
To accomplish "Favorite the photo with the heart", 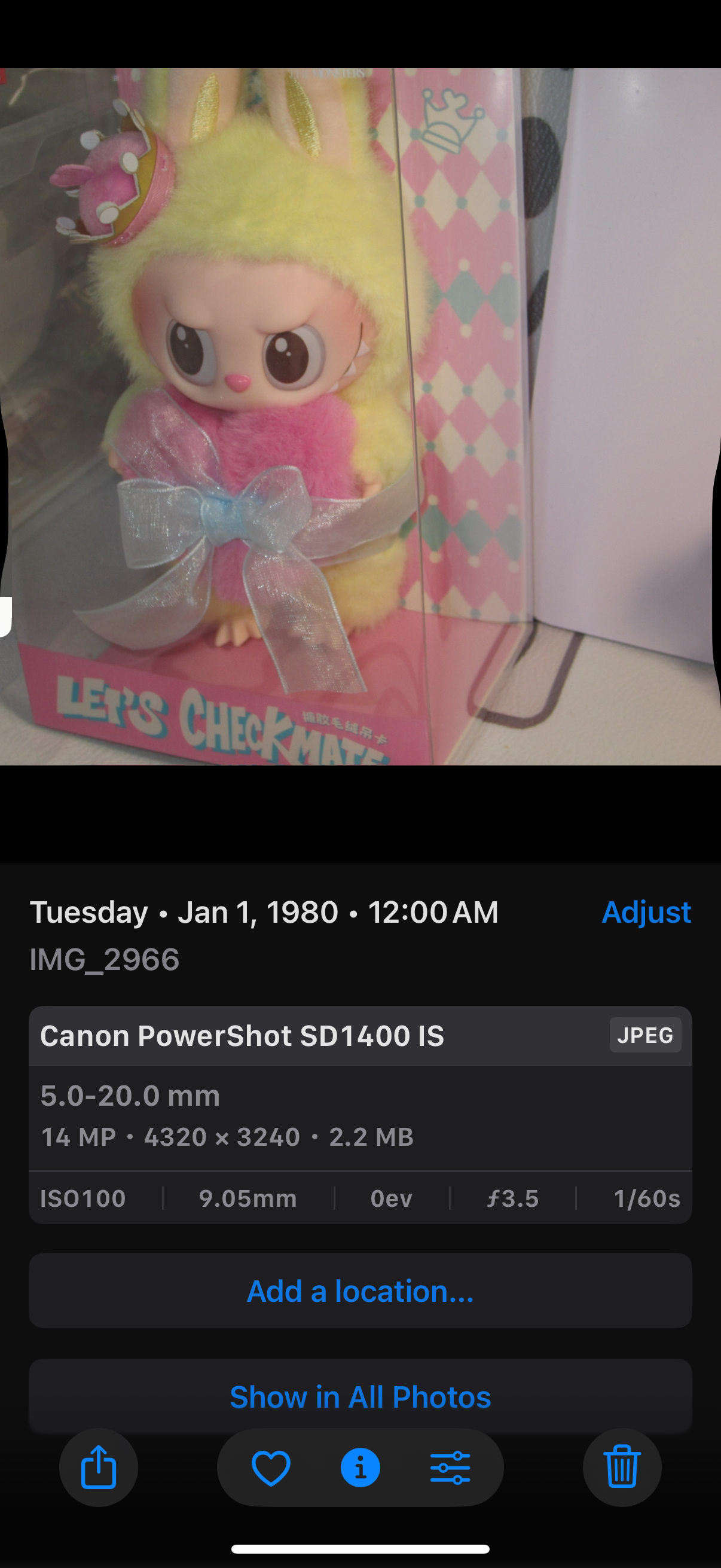I will [271, 1468].
